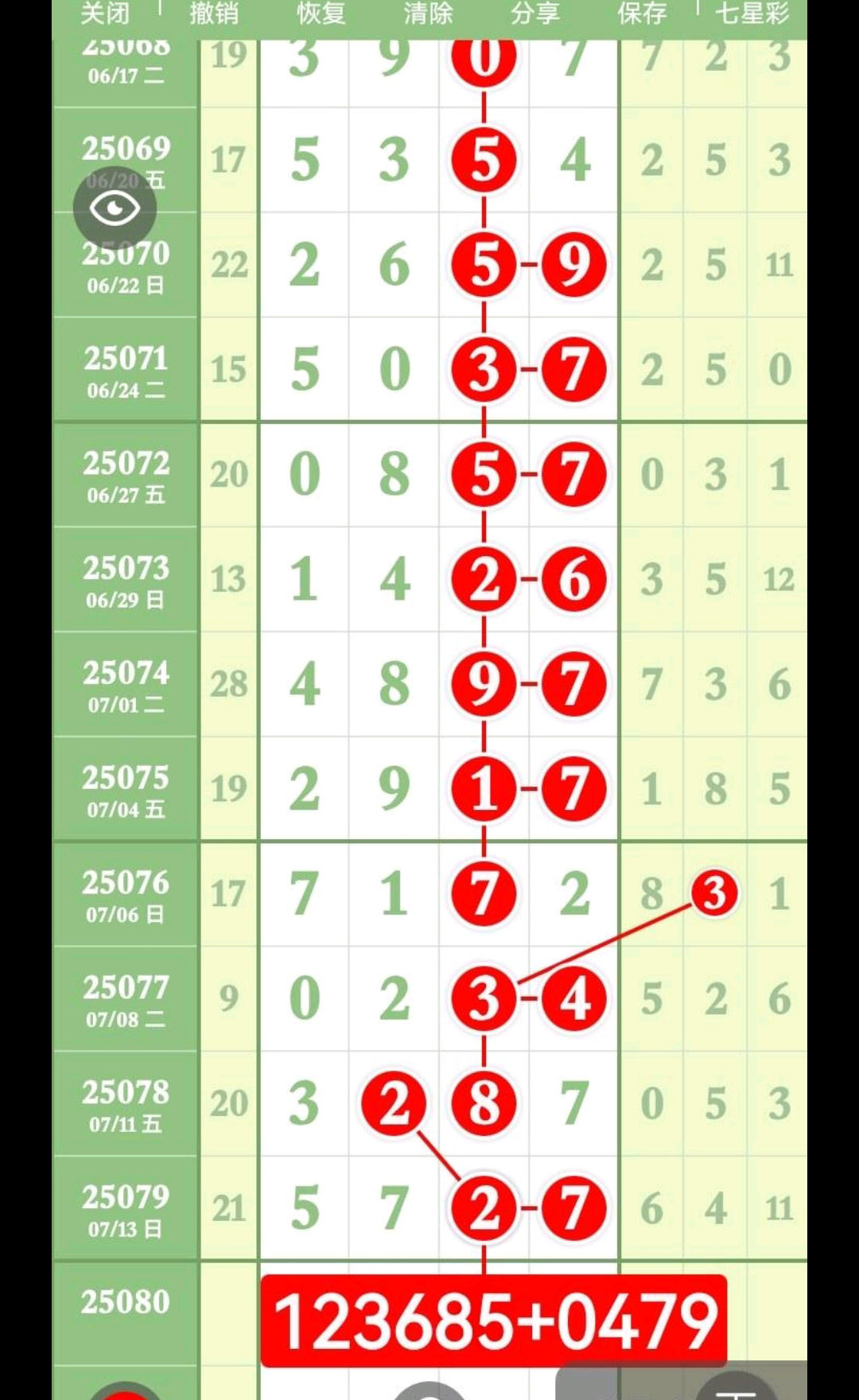Image resolution: width=859 pixels, height=1400 pixels.
Task: Tap 关闭 to close the chart editor
Action: pyautogui.click(x=105, y=14)
